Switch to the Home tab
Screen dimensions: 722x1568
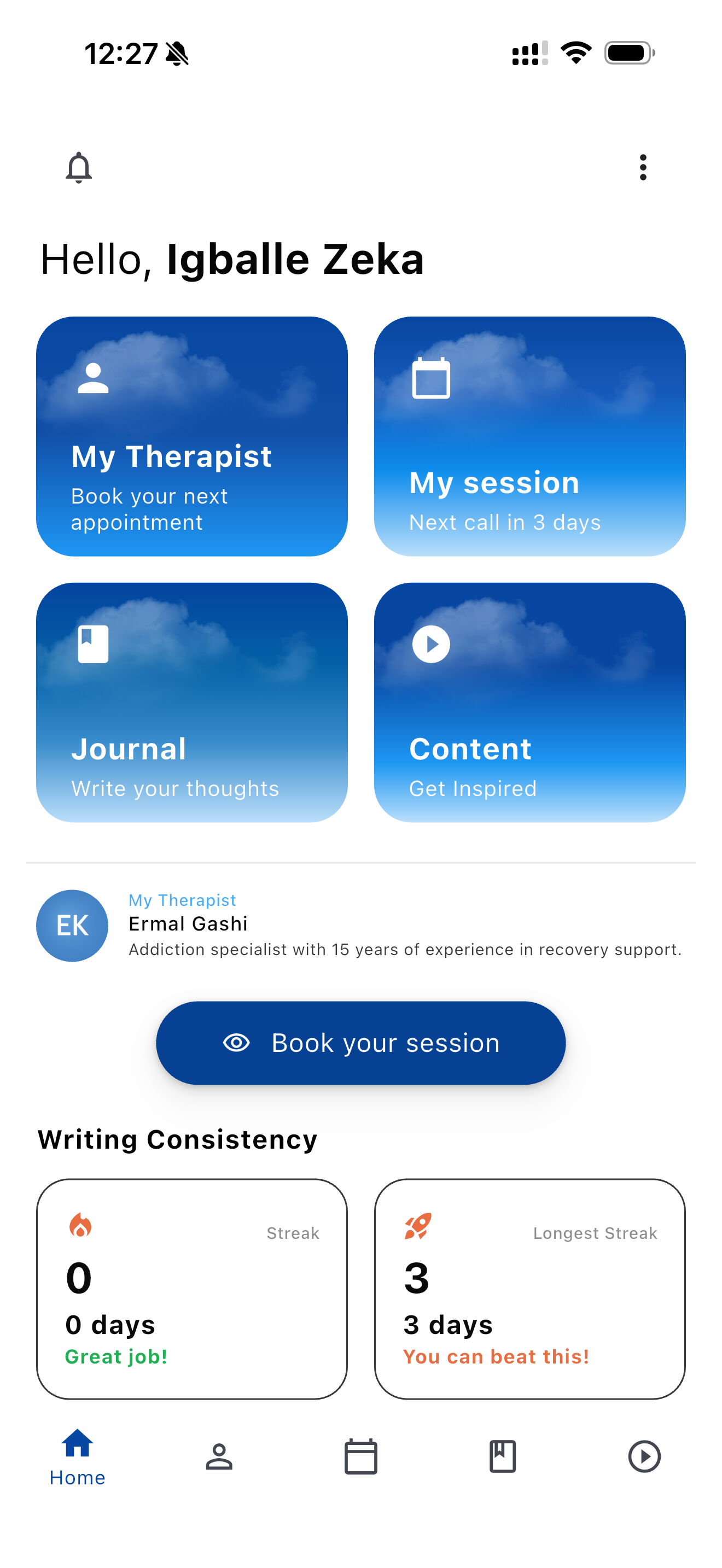77,1456
